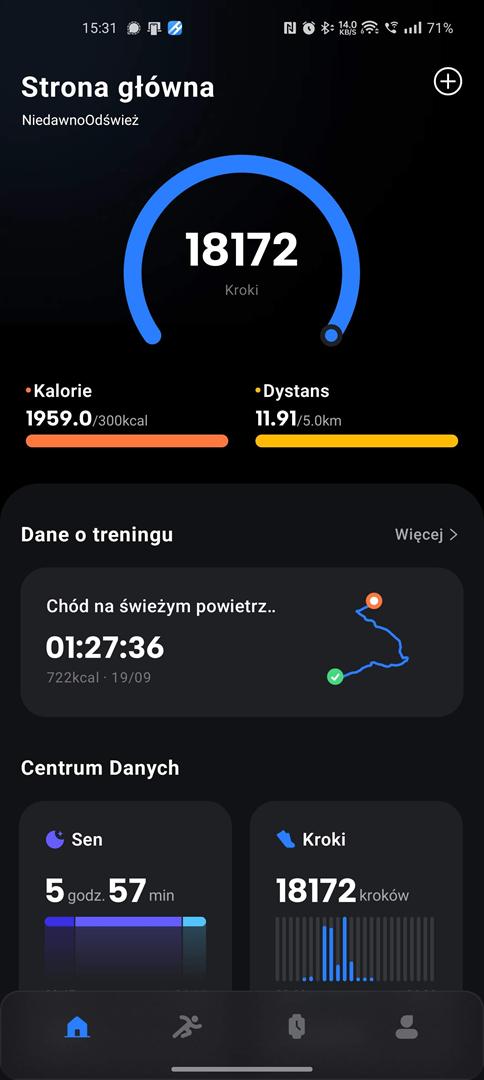Switch to the home tab

[x=77, y=1028]
